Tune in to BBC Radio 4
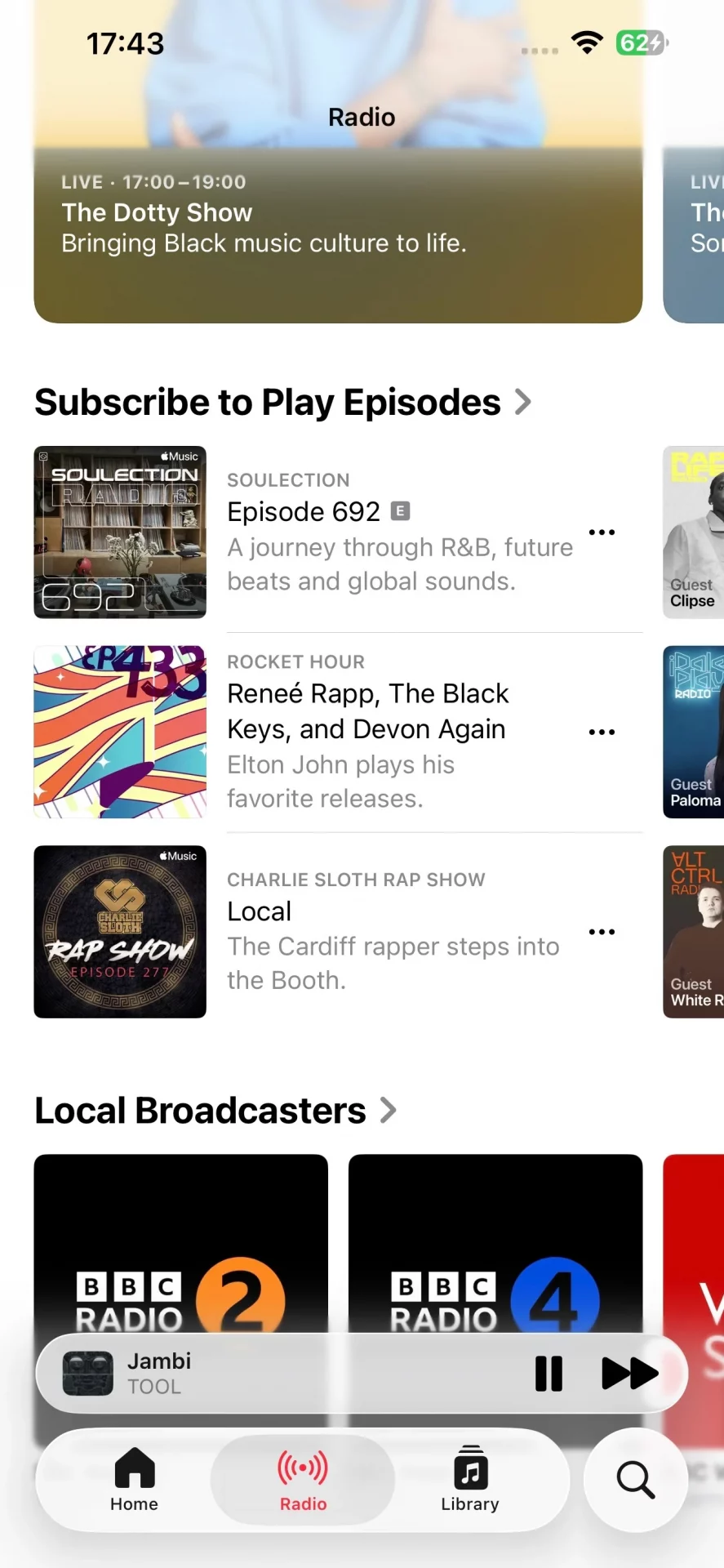 pyautogui.click(x=495, y=1241)
